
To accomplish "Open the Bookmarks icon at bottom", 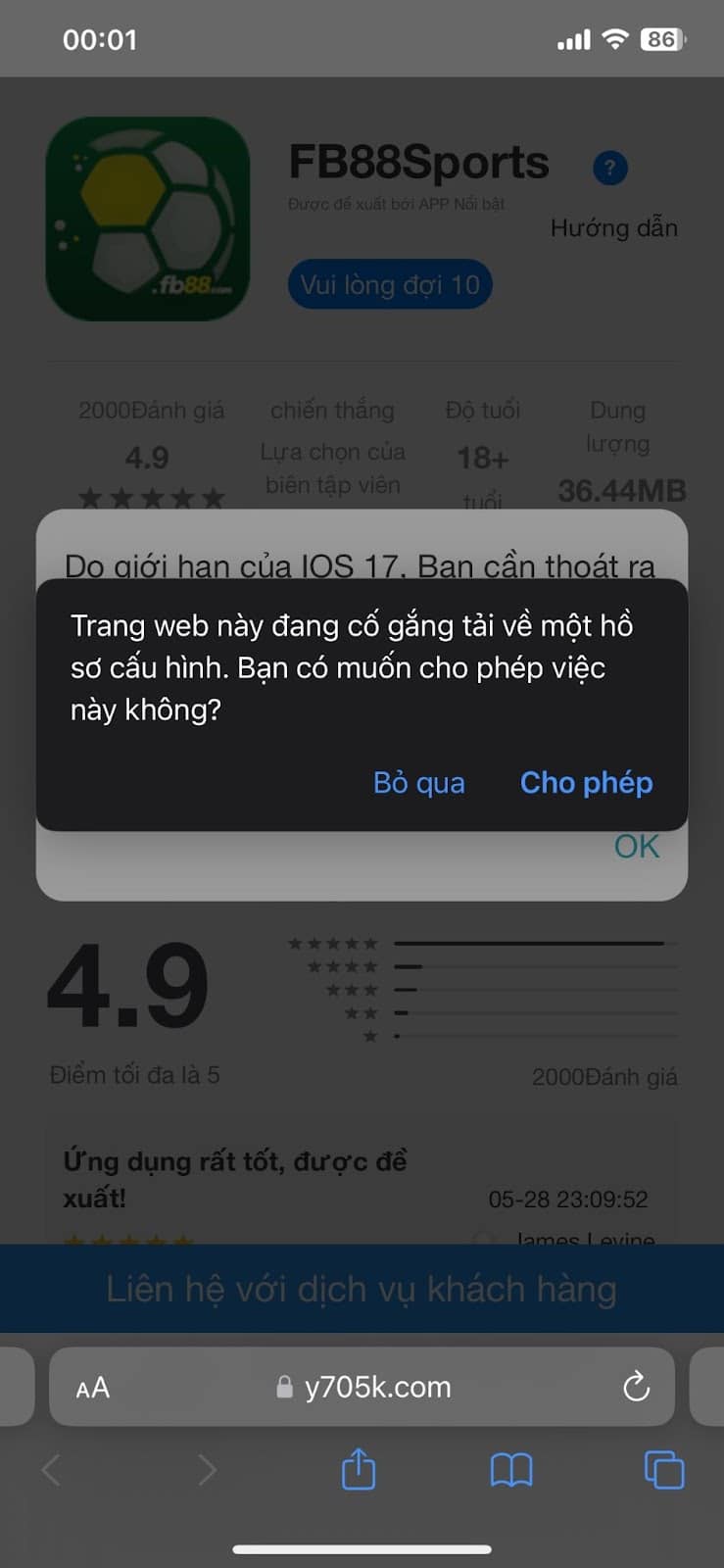I will click(x=510, y=1469).
